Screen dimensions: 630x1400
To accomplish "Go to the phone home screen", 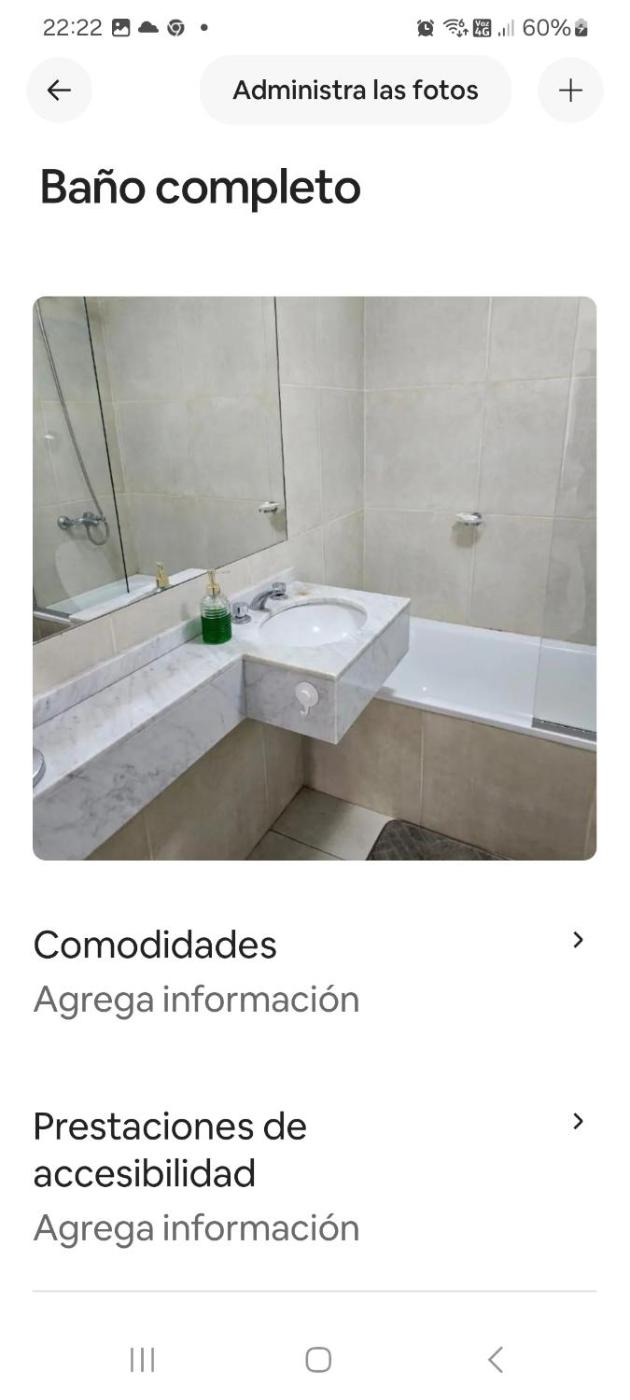I will tap(317, 1359).
